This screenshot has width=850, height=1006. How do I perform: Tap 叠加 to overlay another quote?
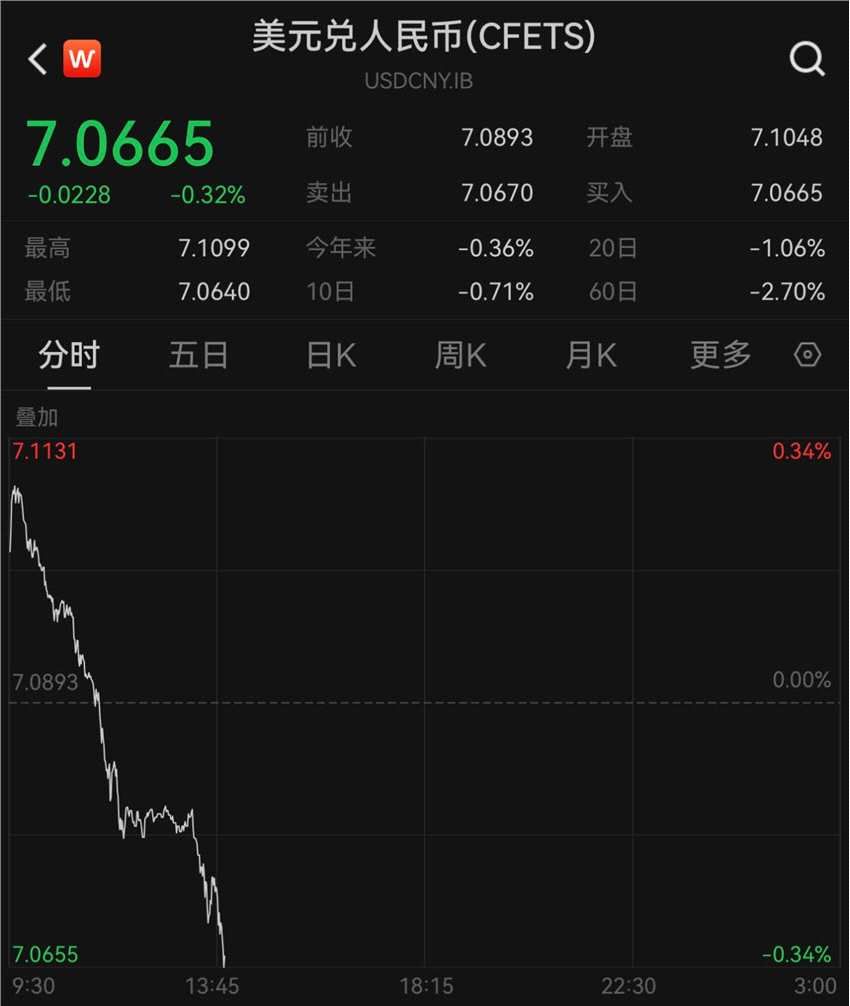[x=37, y=417]
